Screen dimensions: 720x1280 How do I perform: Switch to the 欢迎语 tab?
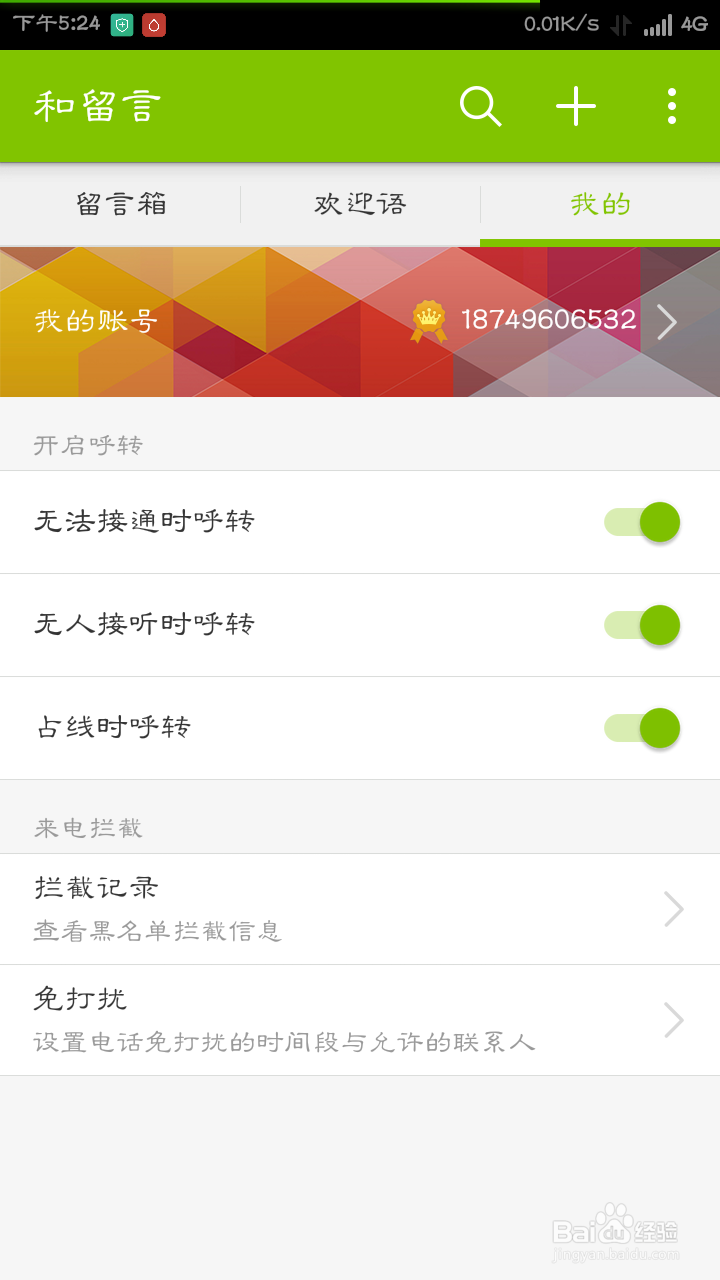click(x=360, y=204)
